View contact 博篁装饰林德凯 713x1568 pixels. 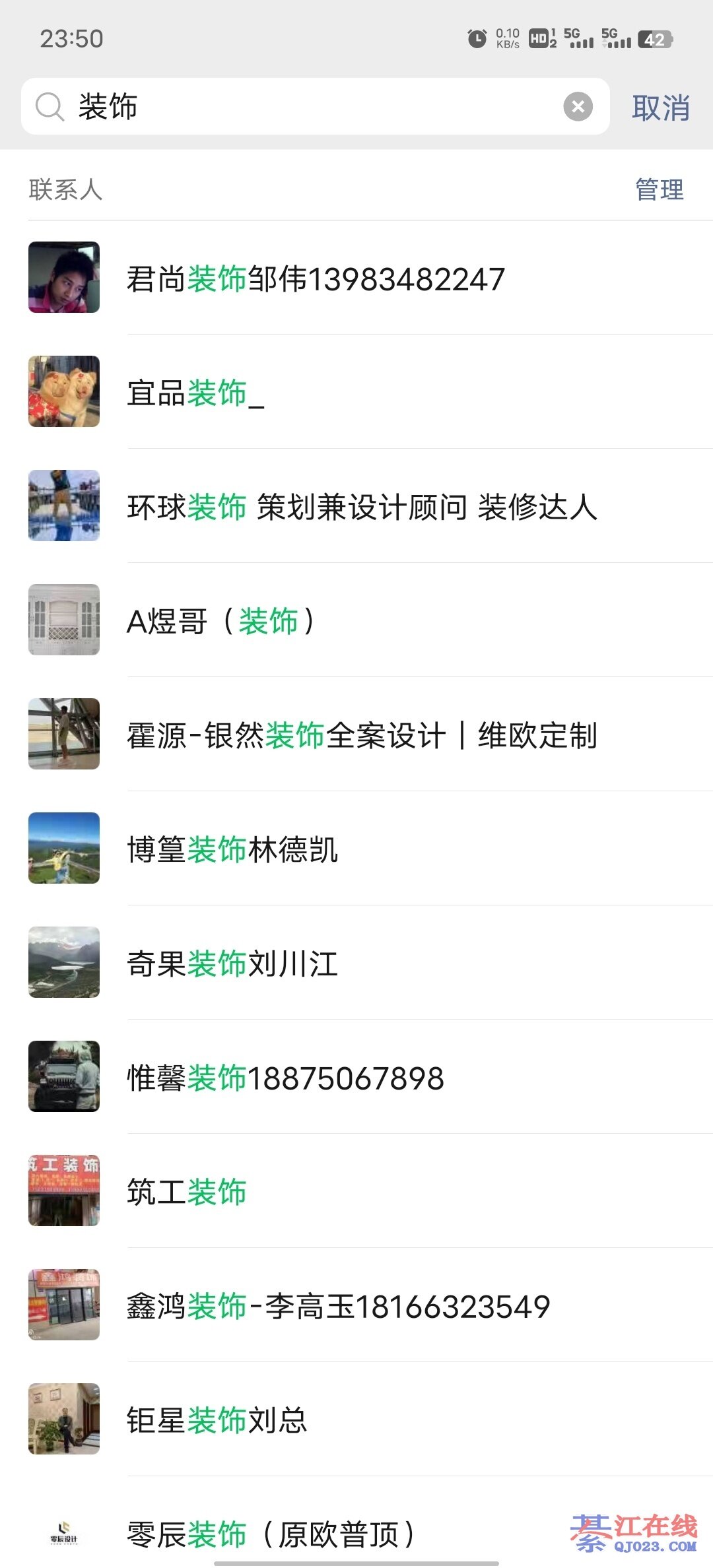pyautogui.click(x=232, y=850)
